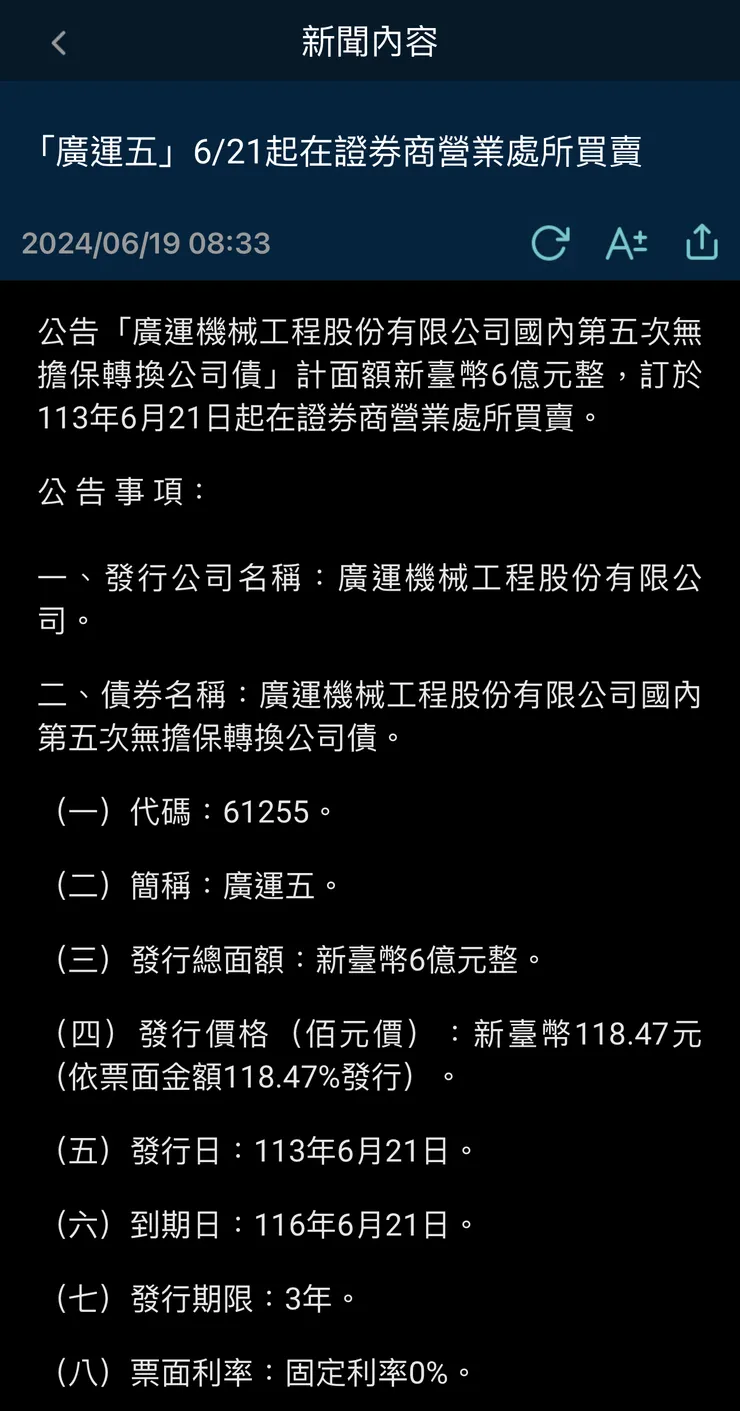Select the issue price 118.47元 text
740x1411 pixels.
click(x=370, y=1035)
